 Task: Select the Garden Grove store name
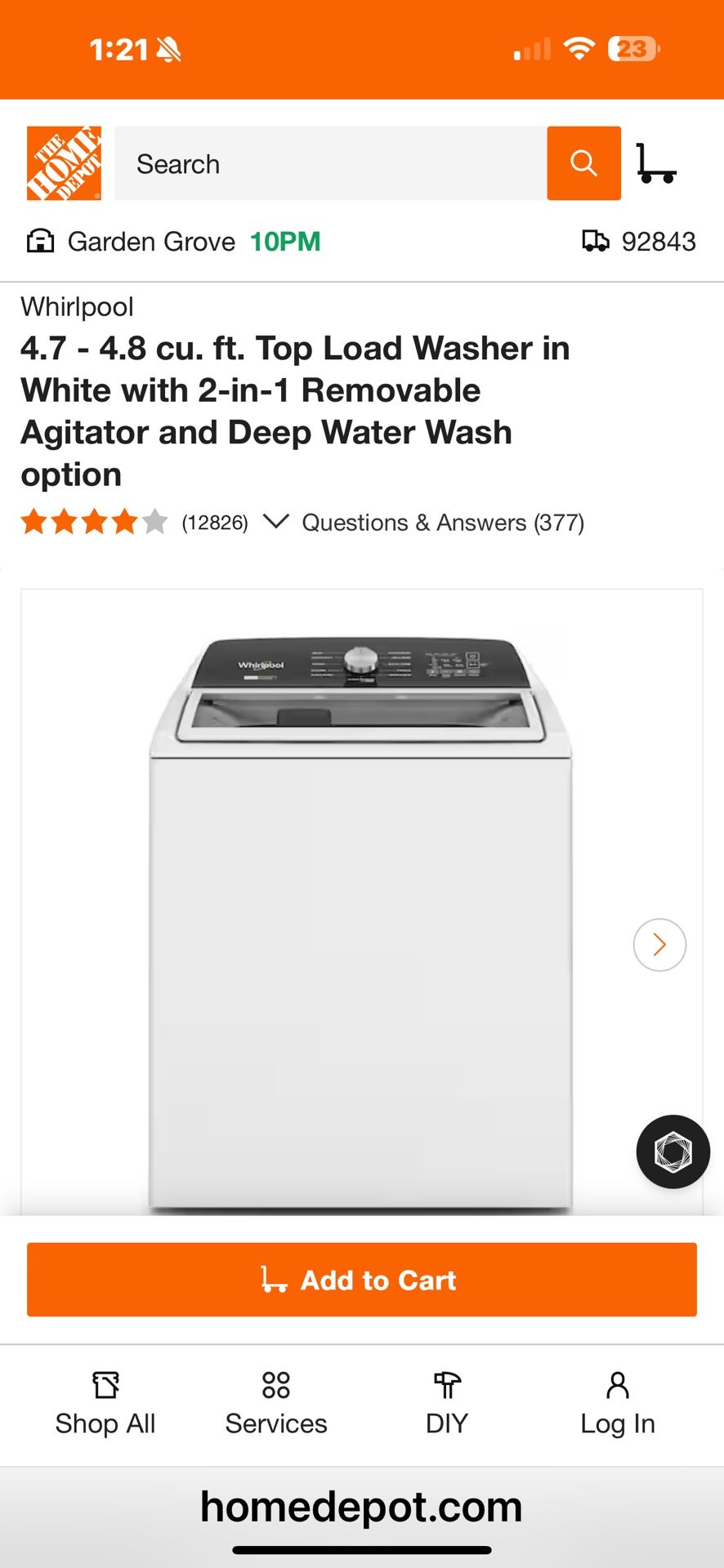coord(150,241)
